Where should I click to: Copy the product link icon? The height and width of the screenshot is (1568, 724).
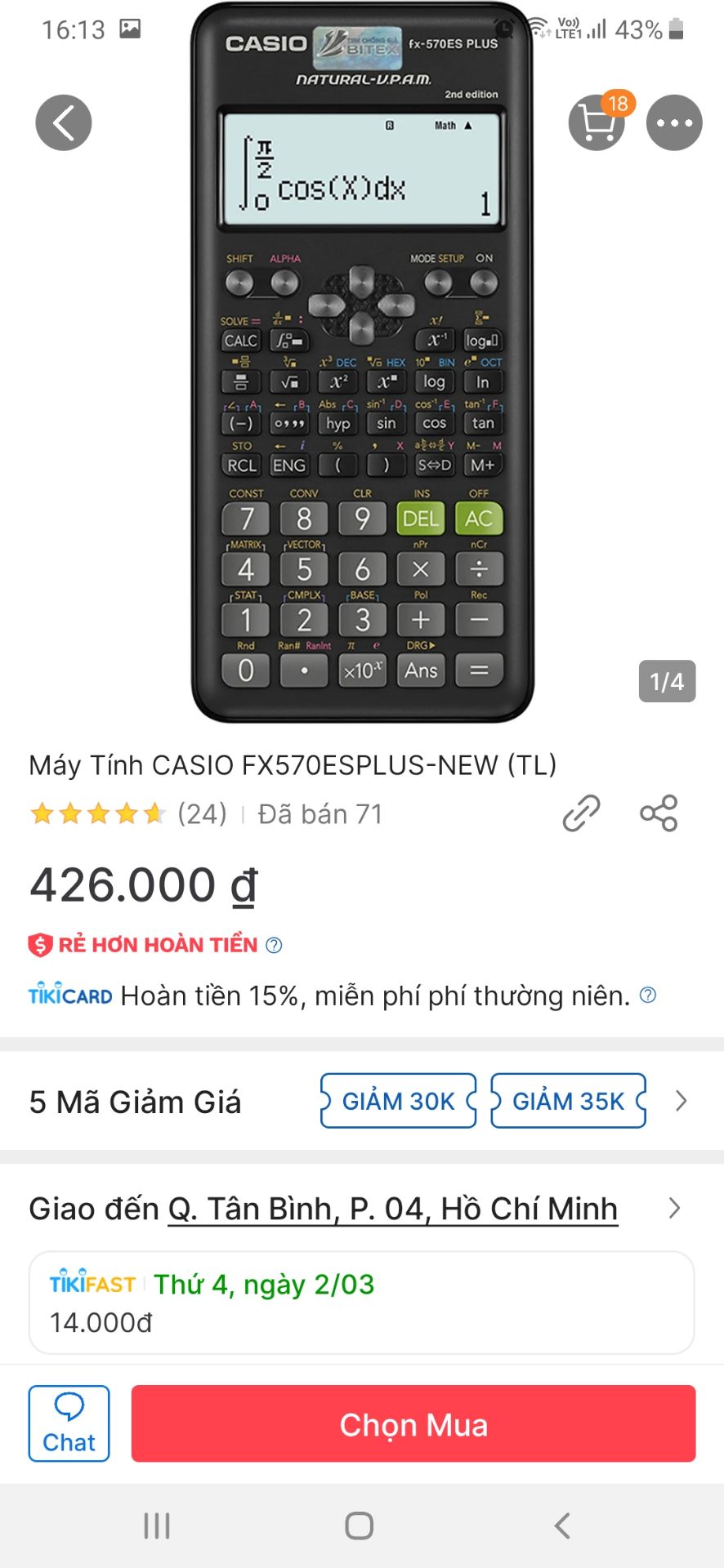(581, 813)
